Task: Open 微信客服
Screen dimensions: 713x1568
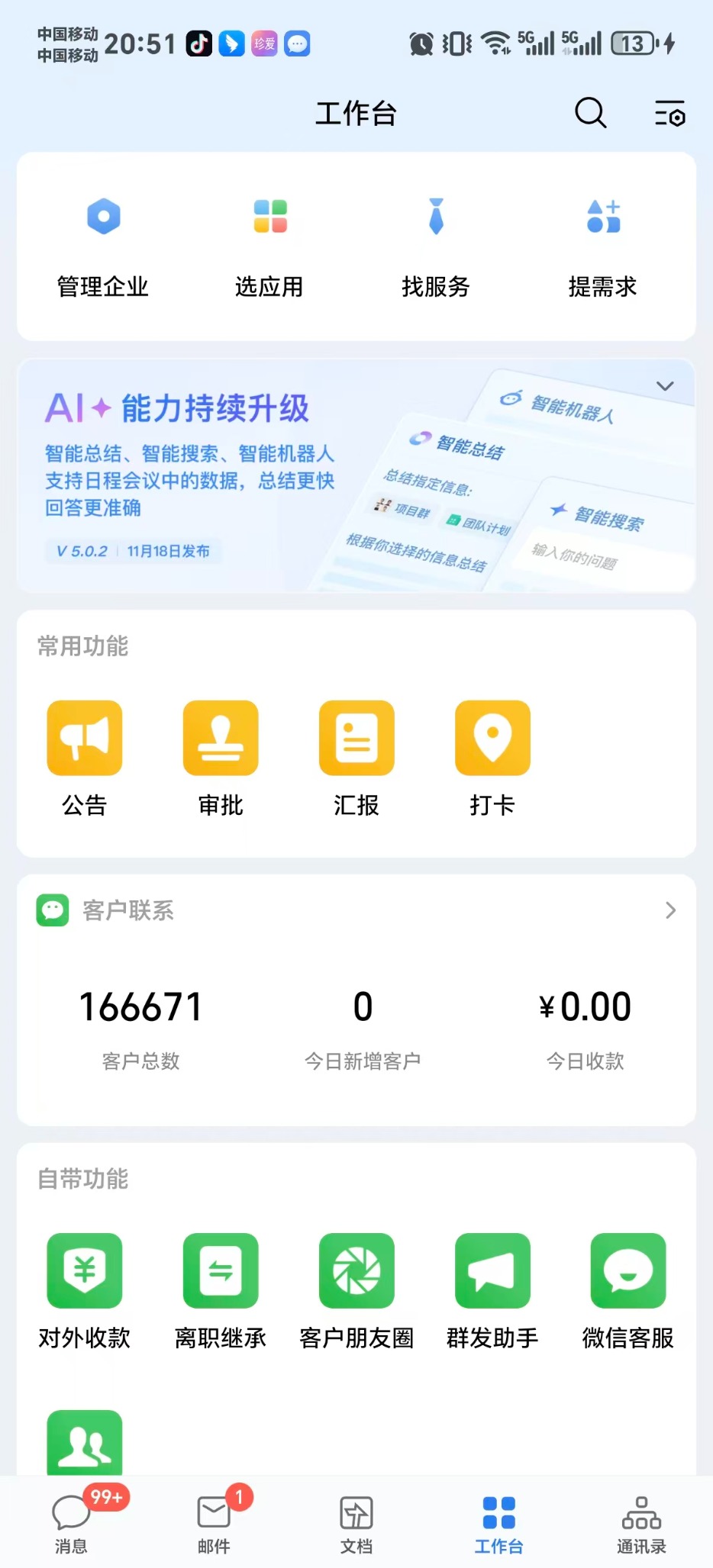Action: pos(628,1289)
